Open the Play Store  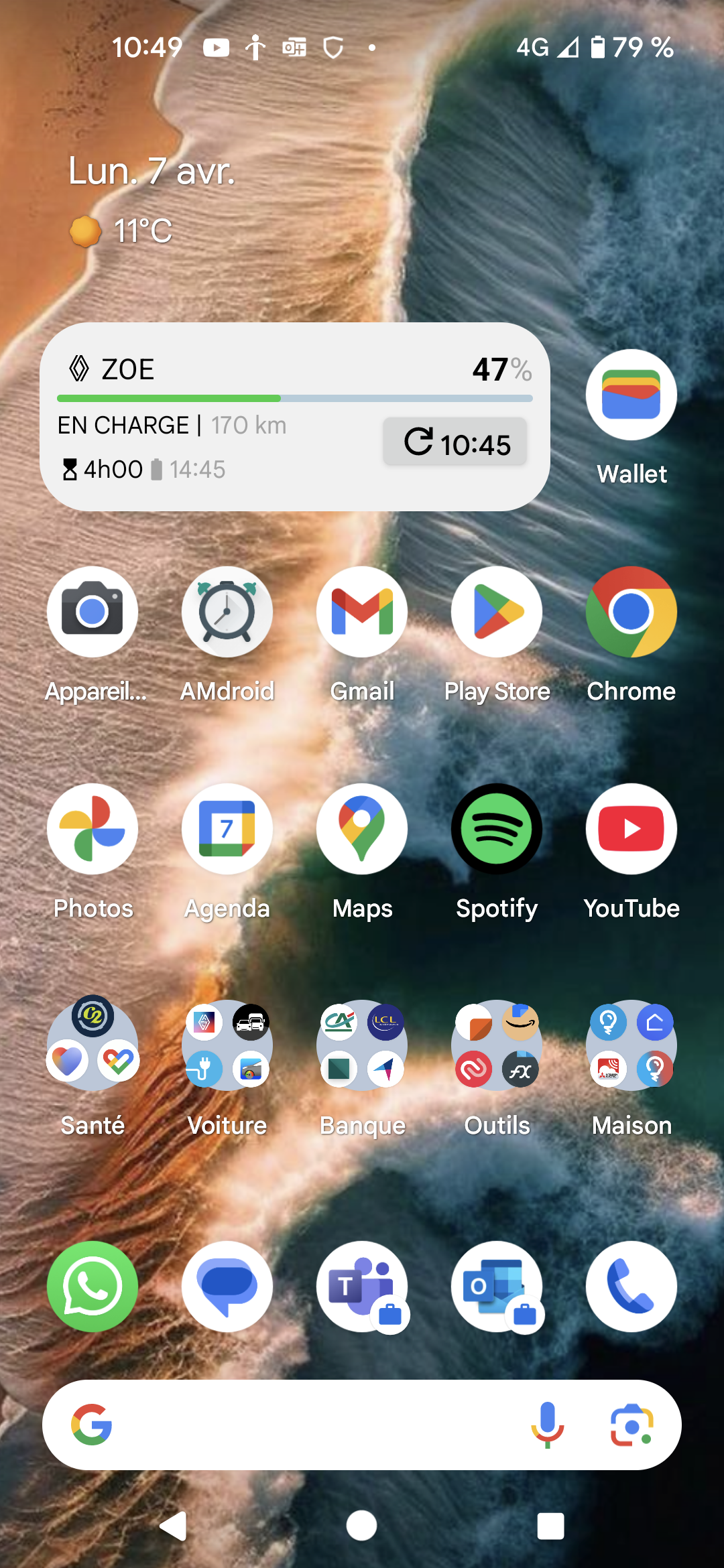(497, 612)
